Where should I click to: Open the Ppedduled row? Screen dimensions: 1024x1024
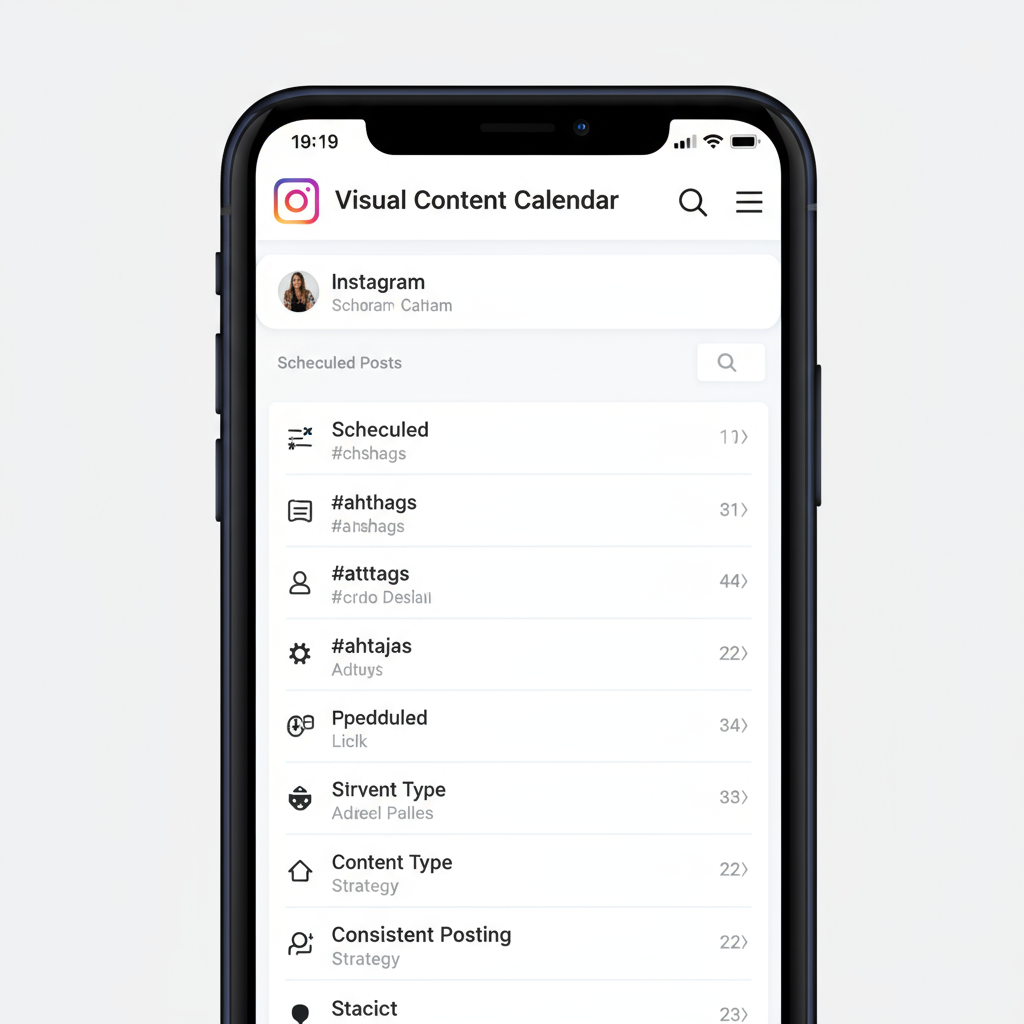pos(518,728)
